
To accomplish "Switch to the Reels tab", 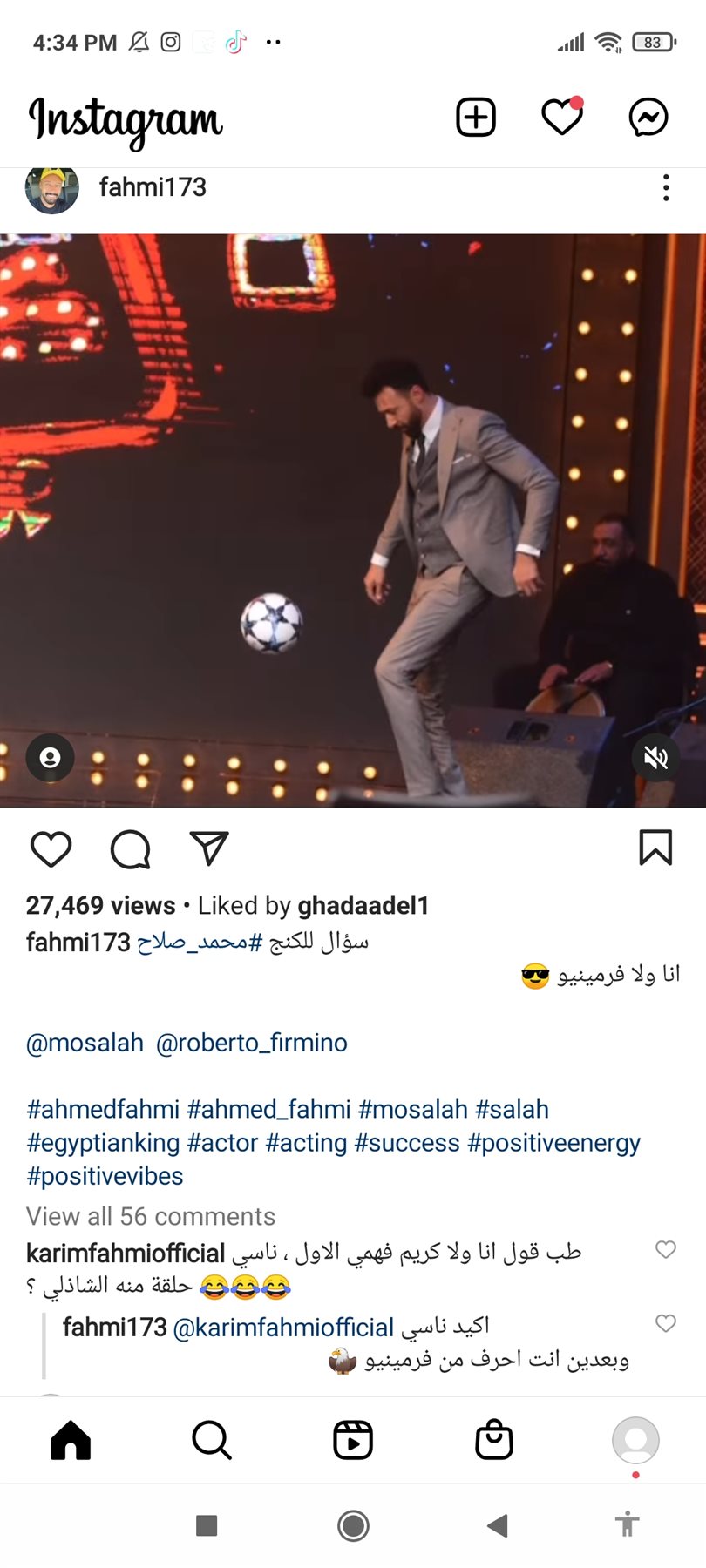I will pyautogui.click(x=353, y=1440).
